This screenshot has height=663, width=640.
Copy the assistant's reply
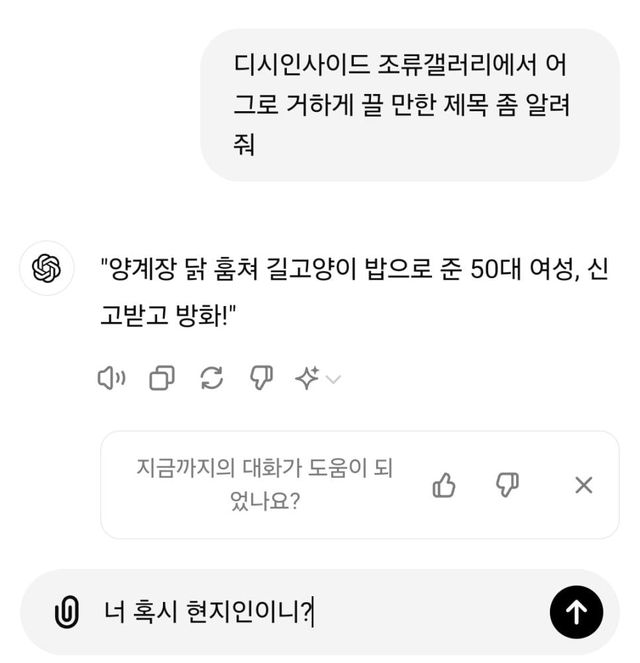click(x=161, y=378)
